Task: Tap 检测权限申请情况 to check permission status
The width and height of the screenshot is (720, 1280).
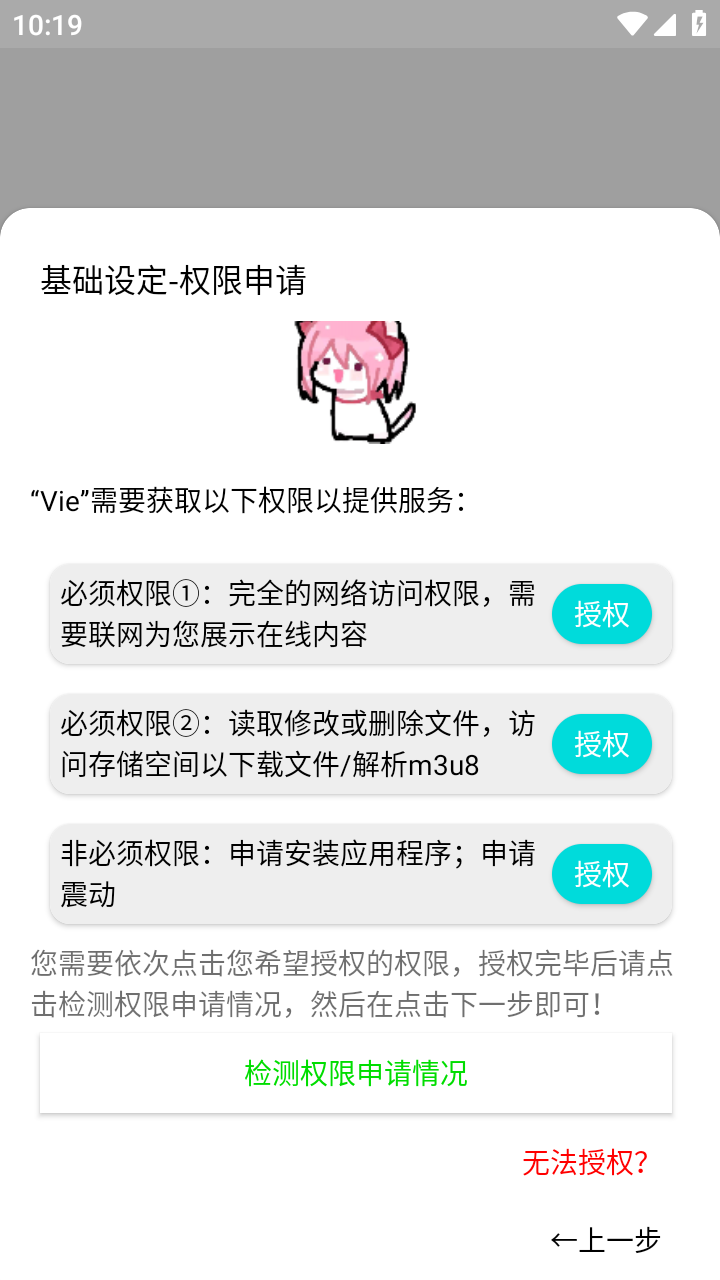Action: tap(356, 1073)
